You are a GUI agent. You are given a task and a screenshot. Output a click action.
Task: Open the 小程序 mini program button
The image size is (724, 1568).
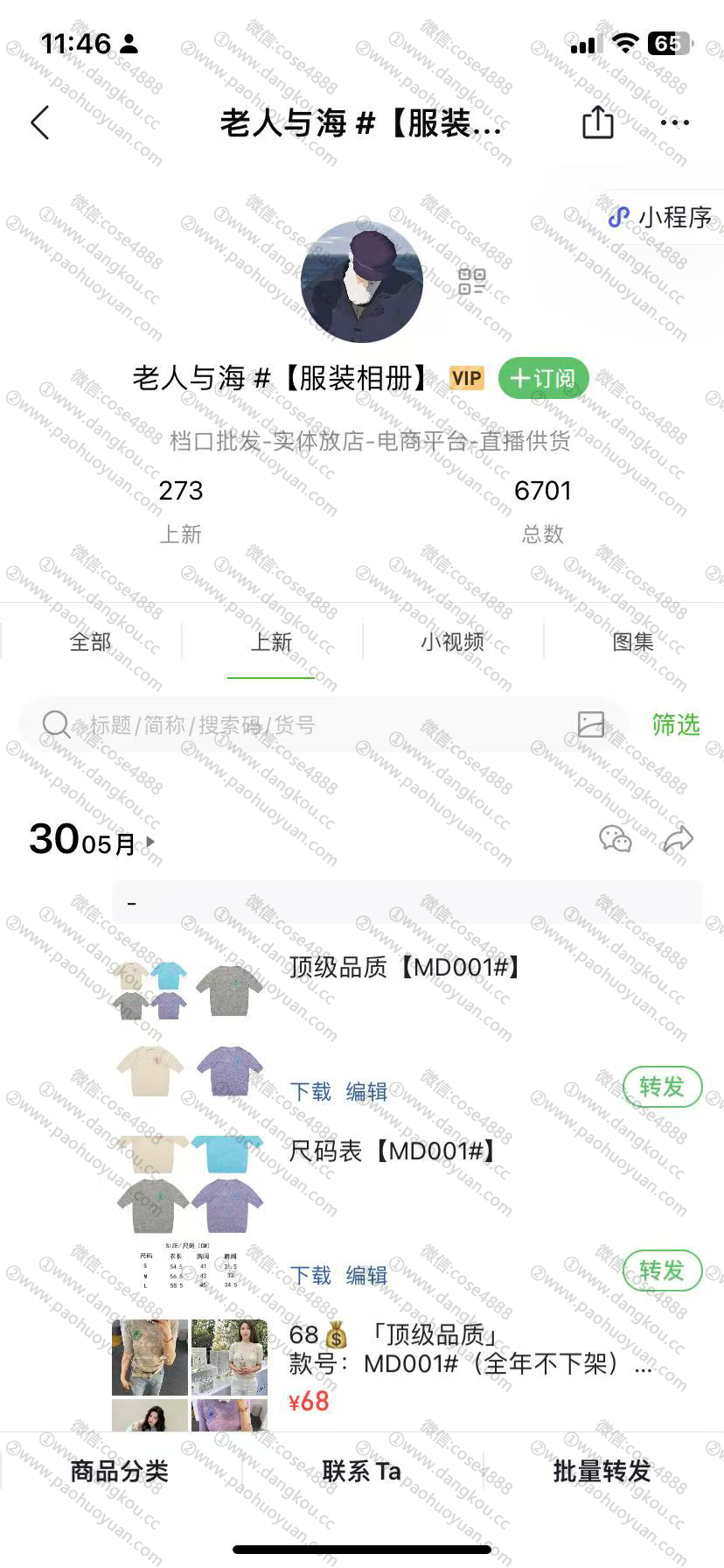[x=662, y=217]
